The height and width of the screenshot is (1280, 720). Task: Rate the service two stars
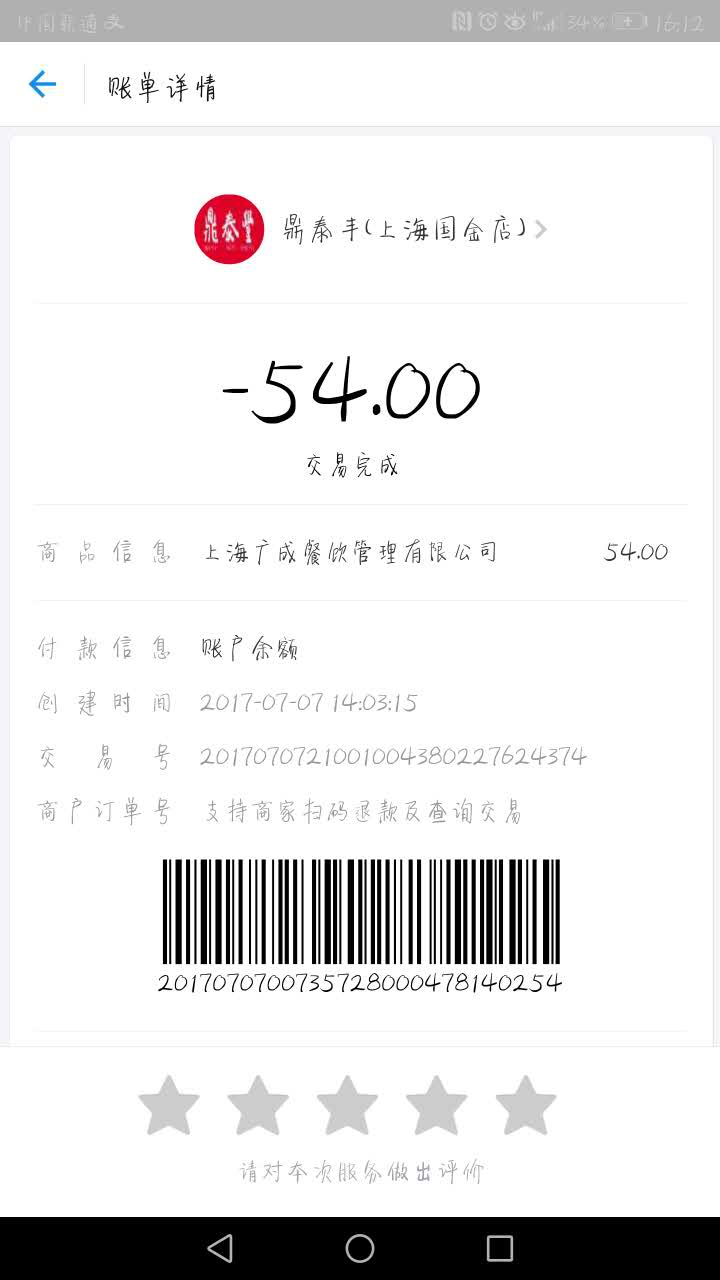pos(258,1105)
